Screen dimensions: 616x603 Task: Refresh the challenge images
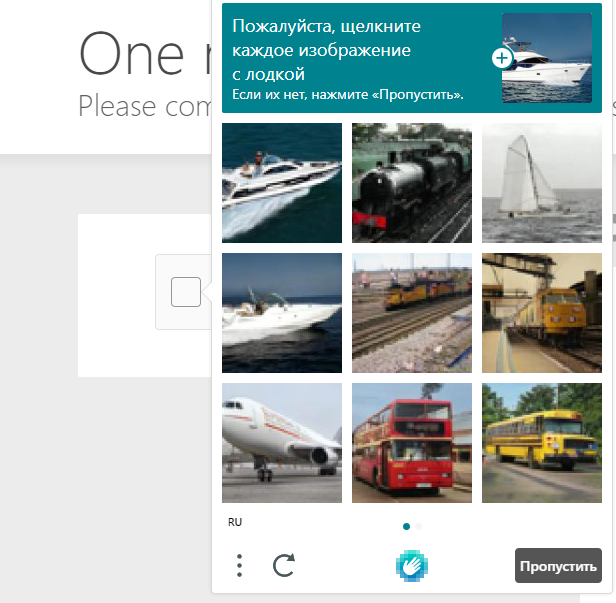(284, 566)
